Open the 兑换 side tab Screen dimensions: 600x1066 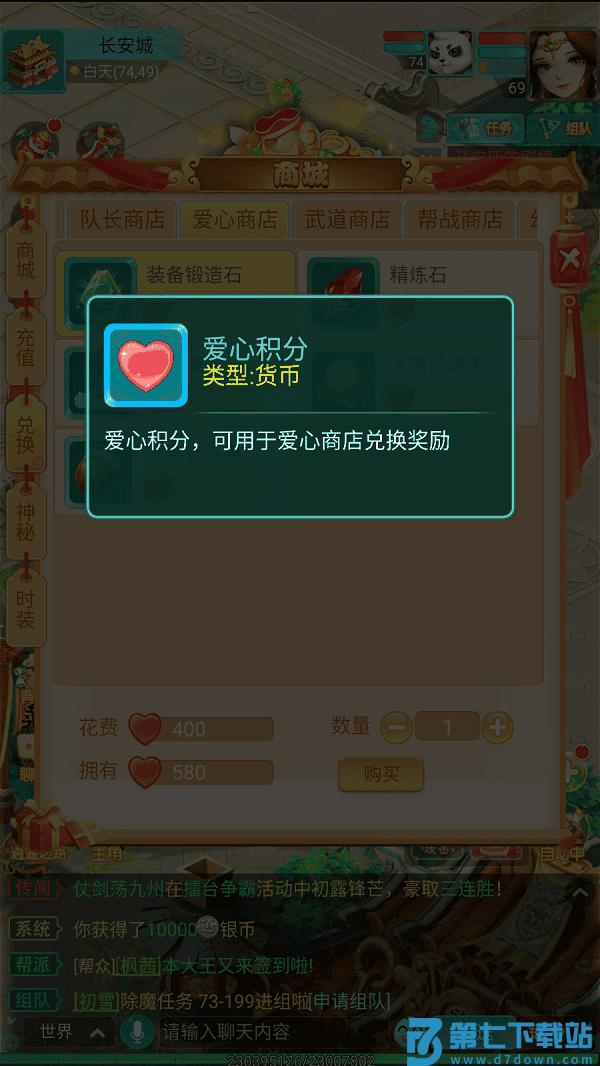pyautogui.click(x=25, y=433)
